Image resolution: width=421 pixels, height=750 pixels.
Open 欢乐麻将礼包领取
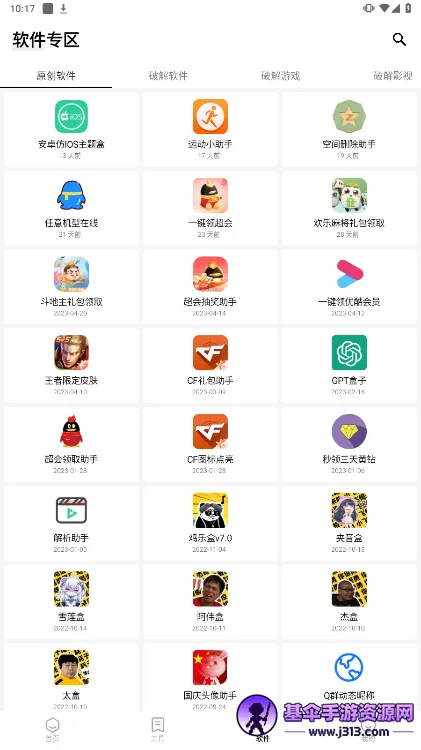click(x=349, y=208)
